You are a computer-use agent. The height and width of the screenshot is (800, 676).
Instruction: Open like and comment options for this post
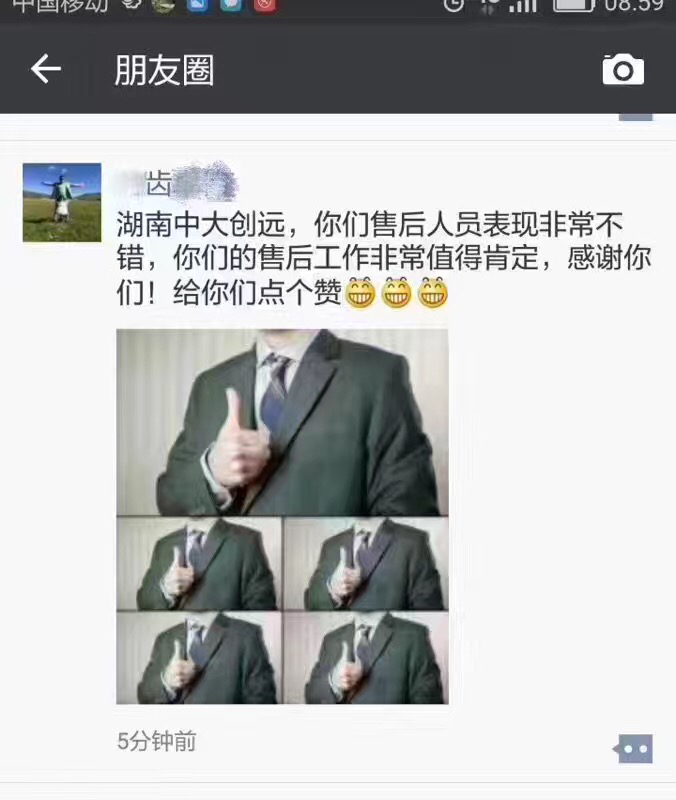[x=634, y=748]
